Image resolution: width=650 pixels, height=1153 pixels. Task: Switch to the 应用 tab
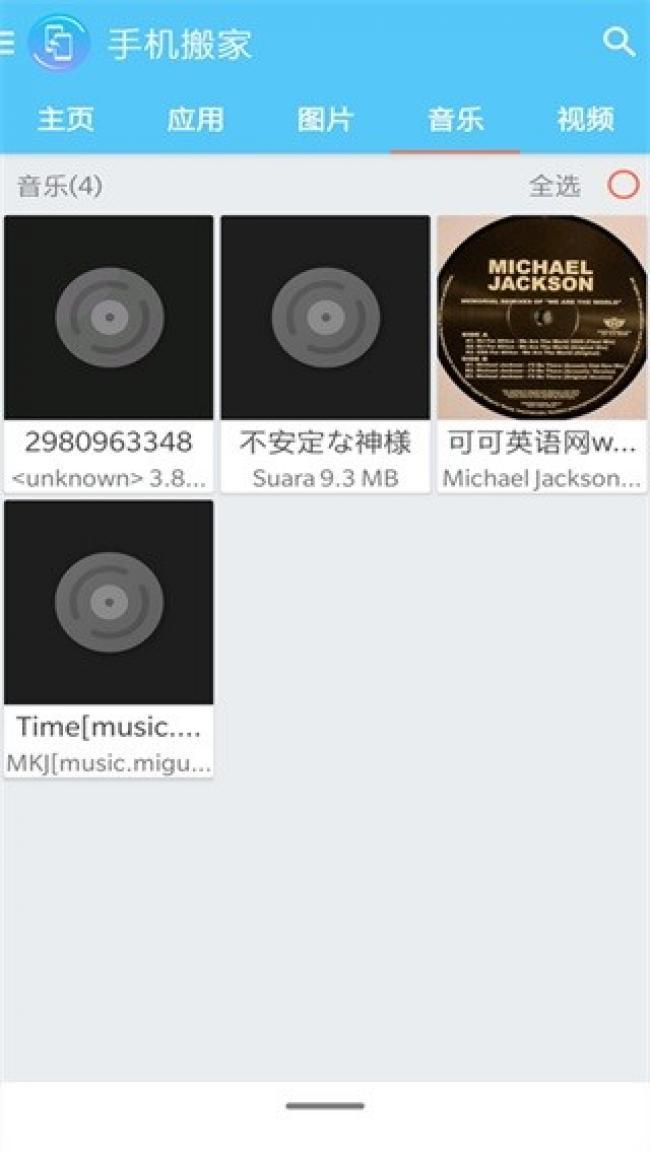pyautogui.click(x=195, y=120)
